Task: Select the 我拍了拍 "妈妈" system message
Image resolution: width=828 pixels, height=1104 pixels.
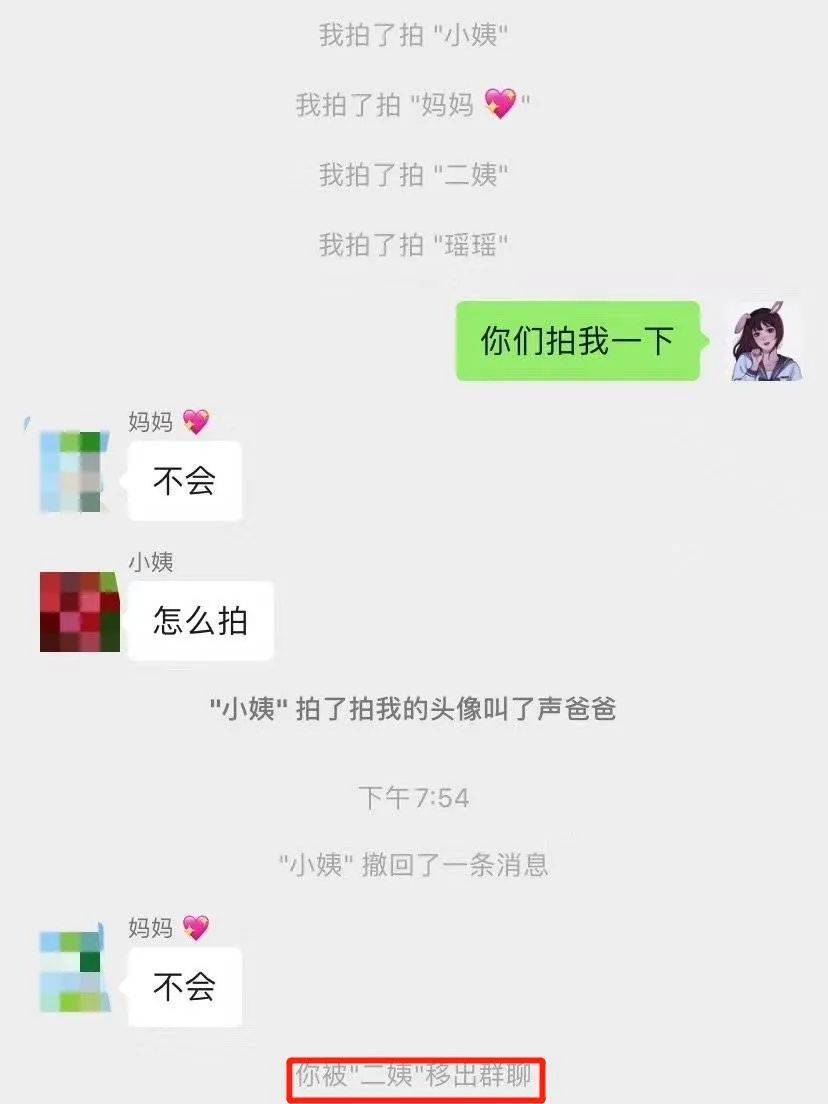Action: tap(414, 103)
